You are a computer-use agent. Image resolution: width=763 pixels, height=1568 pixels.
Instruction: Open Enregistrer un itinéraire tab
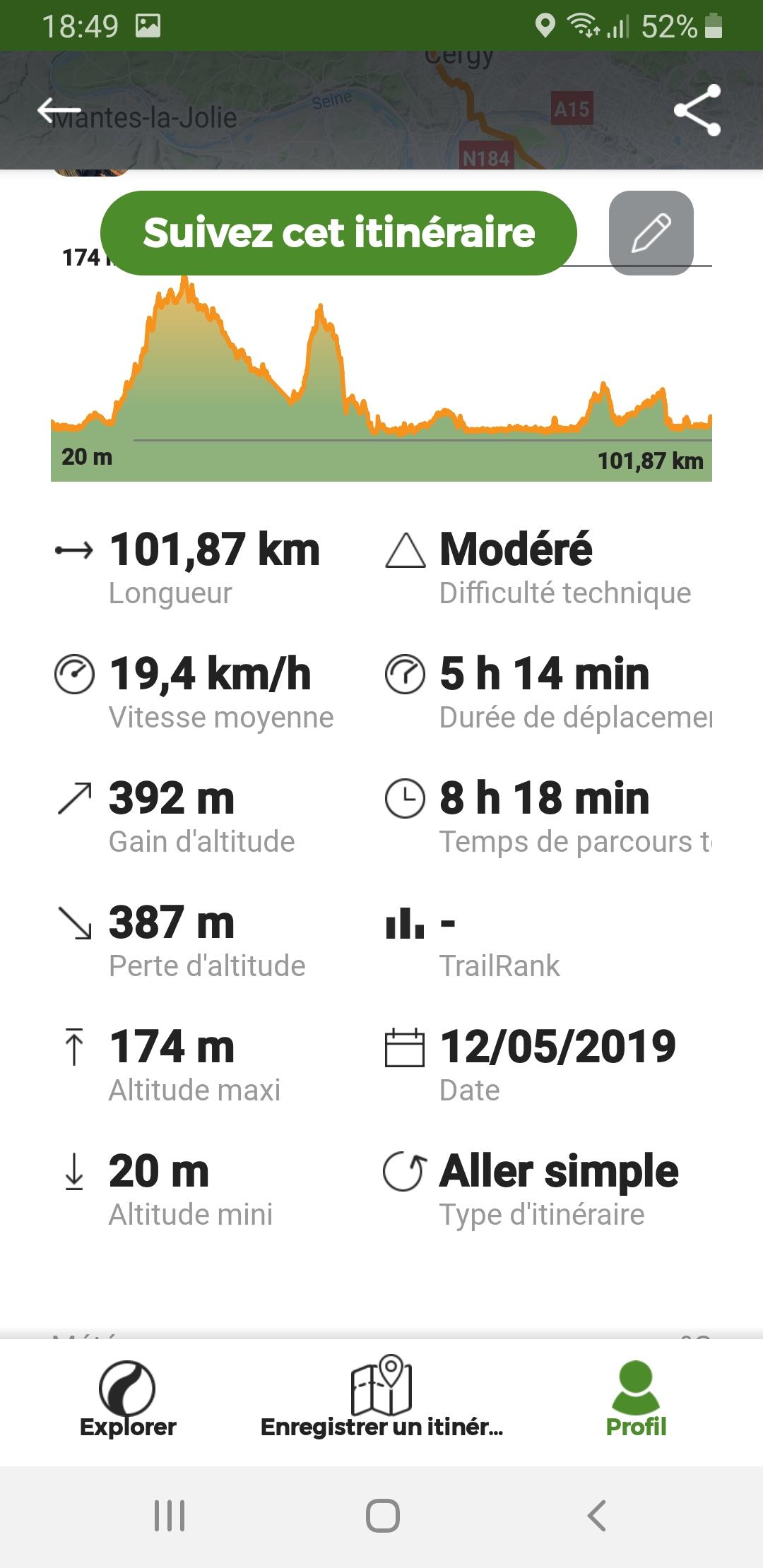(381, 1400)
